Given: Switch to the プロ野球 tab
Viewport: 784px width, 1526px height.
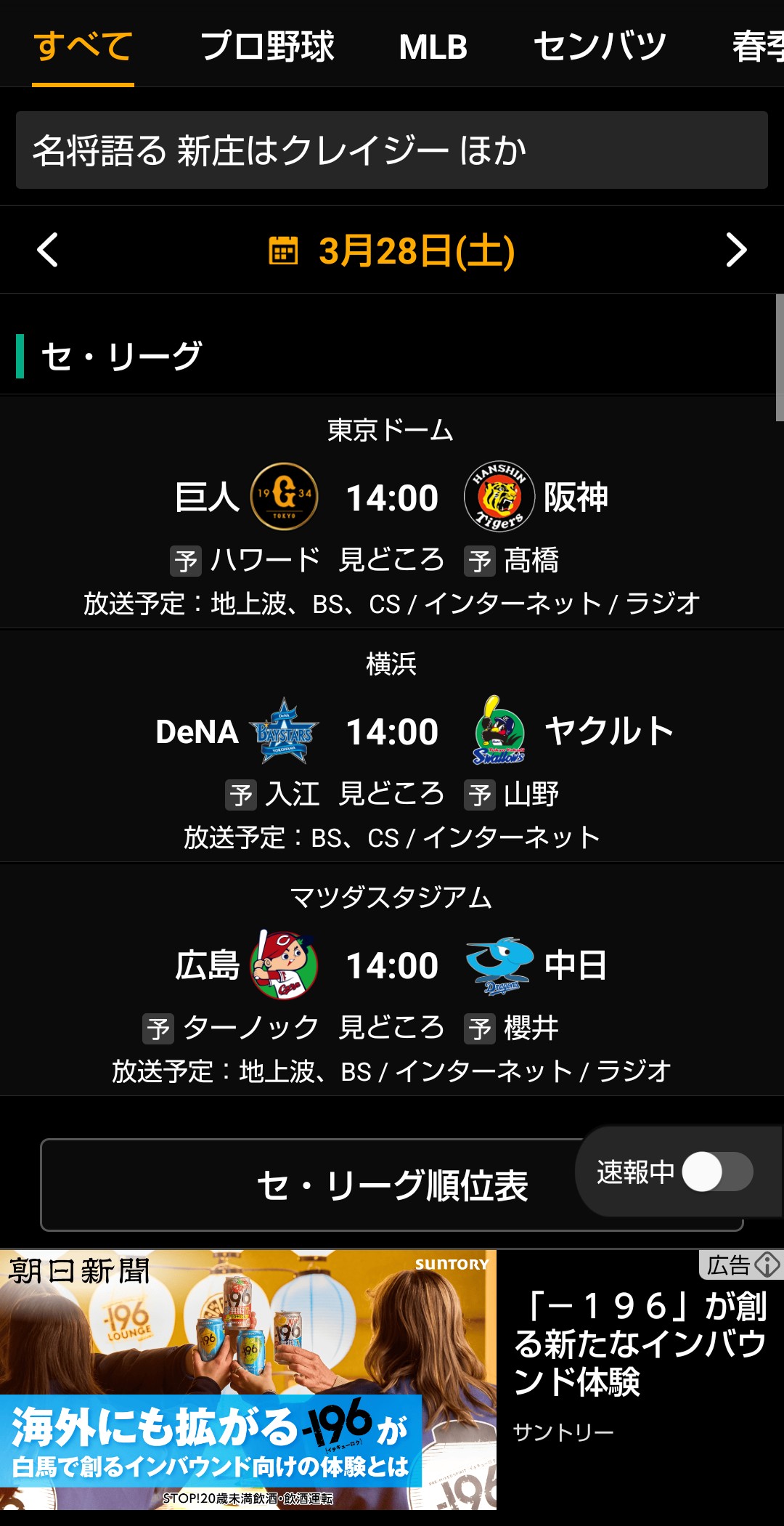Looking at the screenshot, I should pyautogui.click(x=267, y=46).
